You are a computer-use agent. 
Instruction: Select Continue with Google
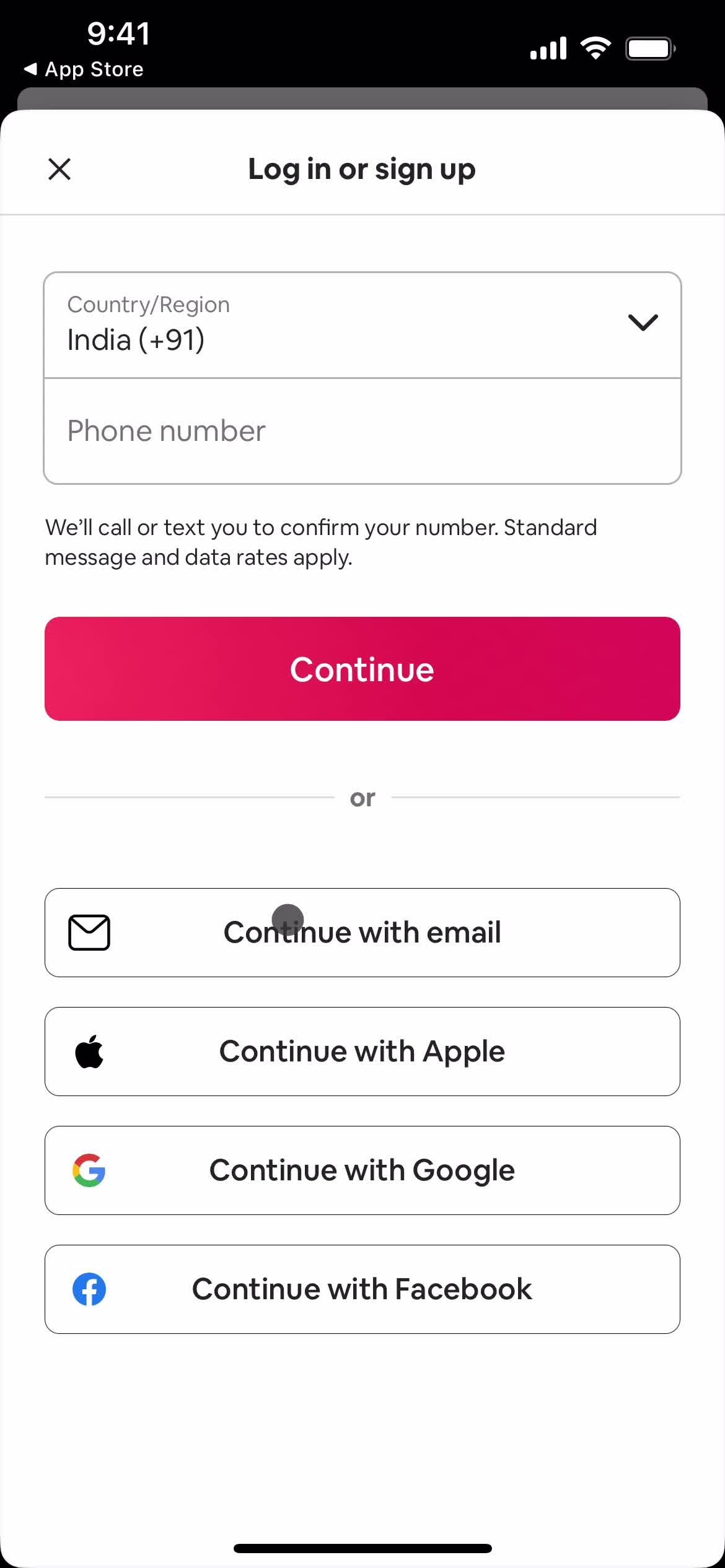coord(362,1170)
